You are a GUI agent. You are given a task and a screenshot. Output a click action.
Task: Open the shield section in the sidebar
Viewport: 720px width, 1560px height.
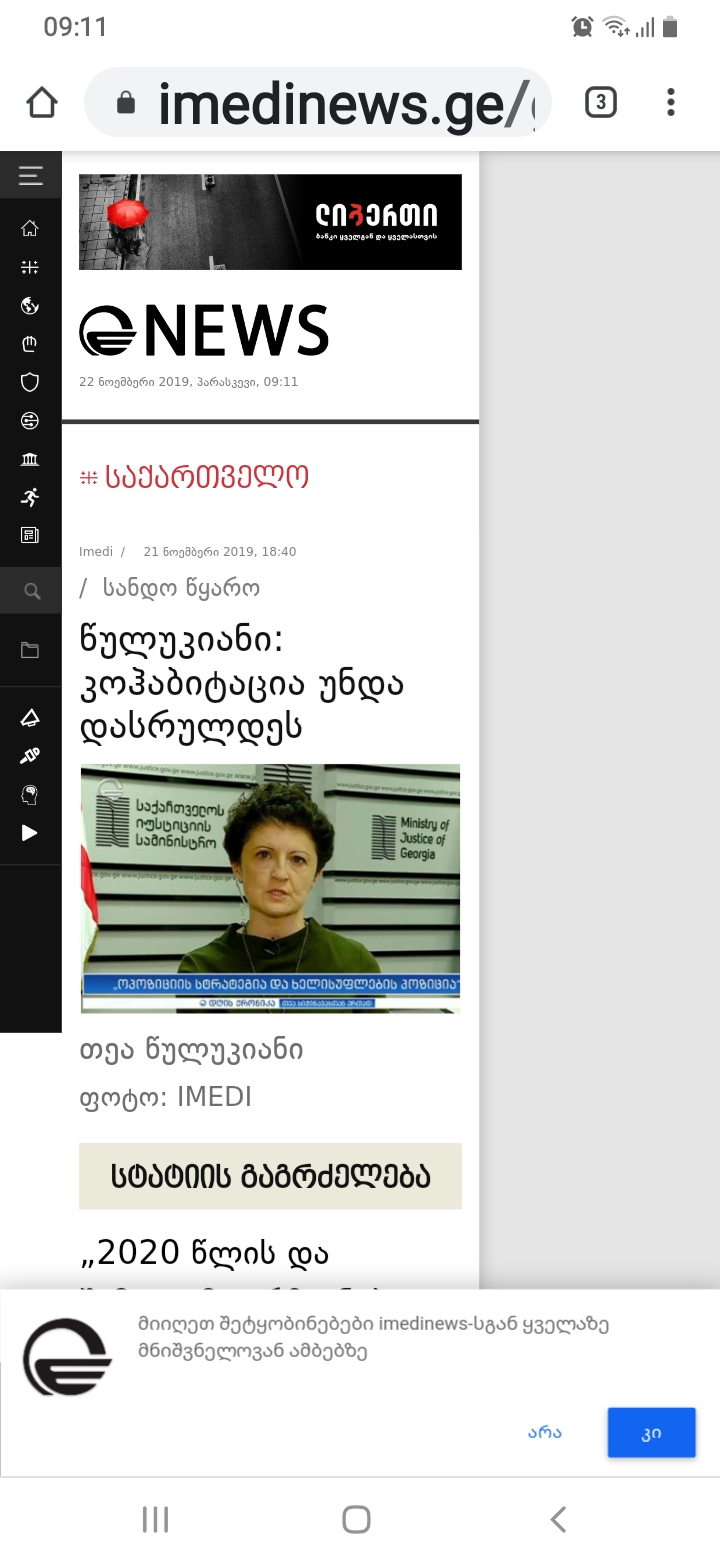(x=30, y=381)
